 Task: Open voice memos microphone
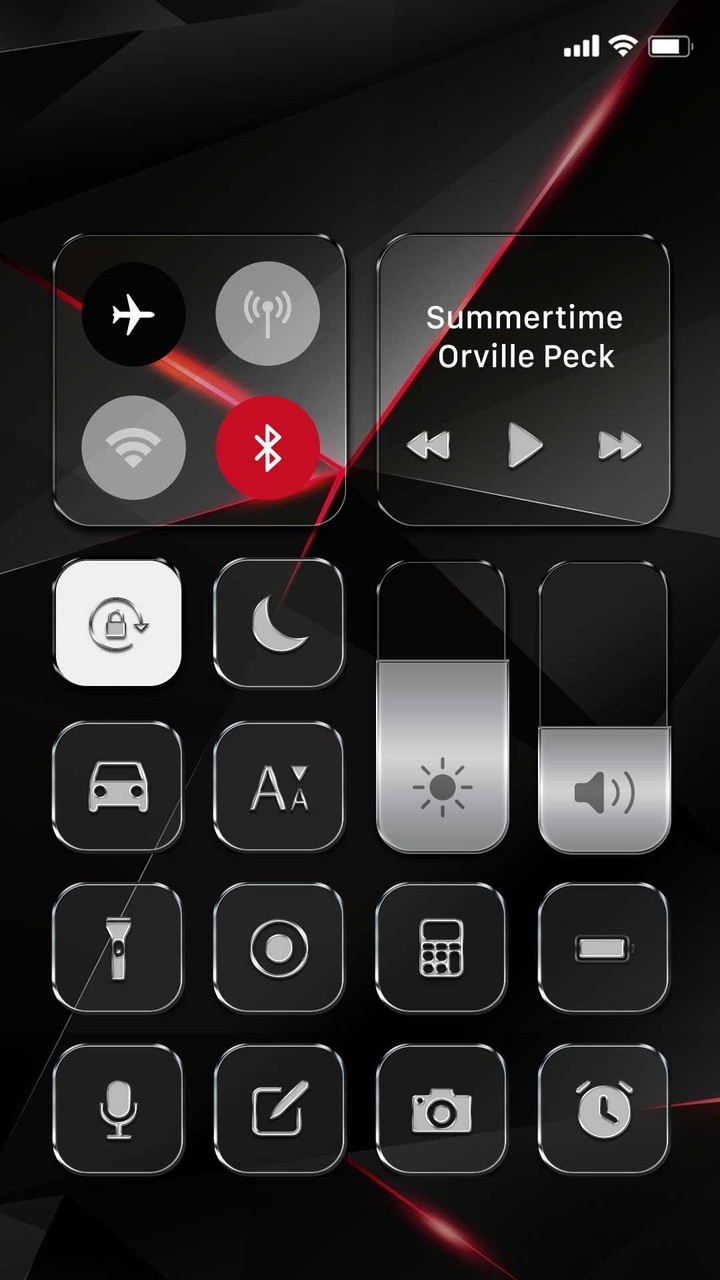[x=118, y=1109]
